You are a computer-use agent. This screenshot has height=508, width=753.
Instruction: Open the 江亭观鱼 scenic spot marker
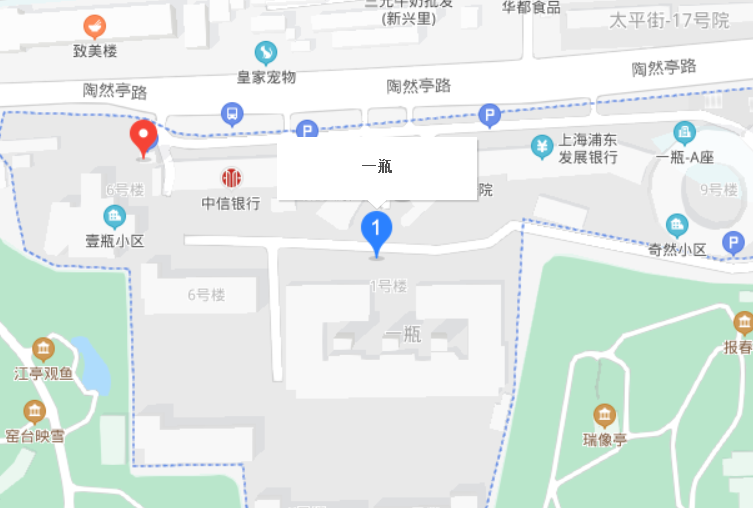43,349
